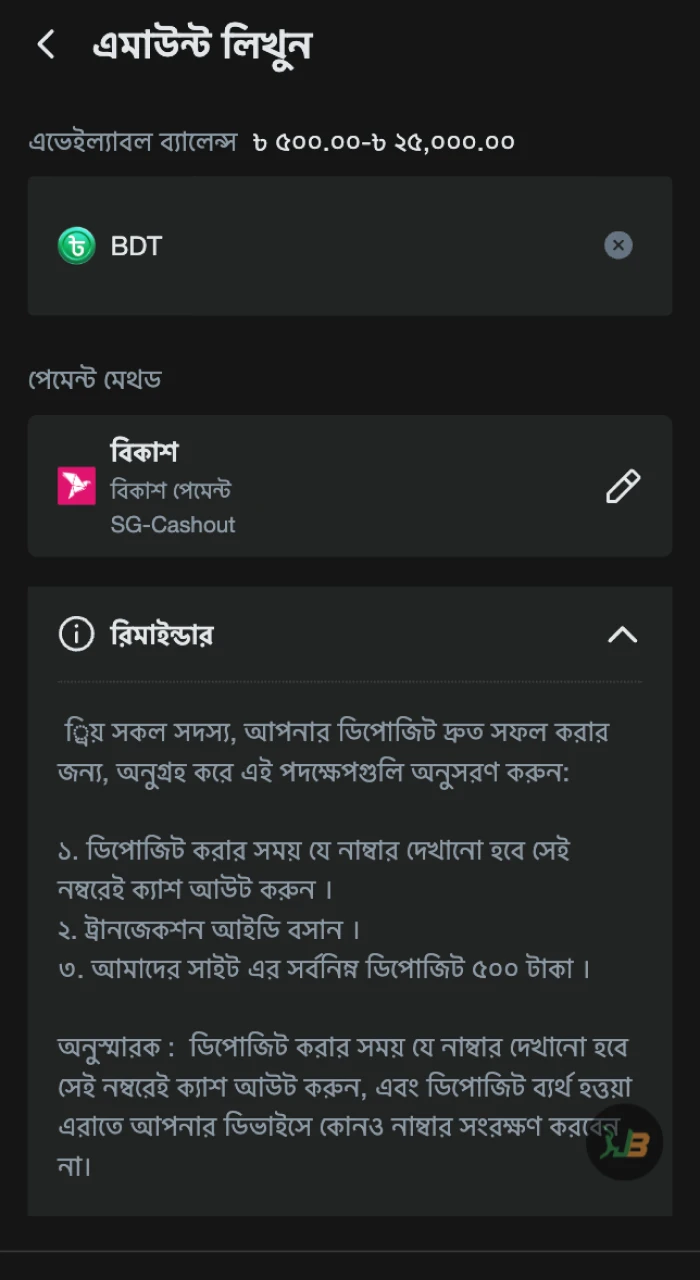Collapse the reminder section
The width and height of the screenshot is (700, 1280).
[x=622, y=635]
